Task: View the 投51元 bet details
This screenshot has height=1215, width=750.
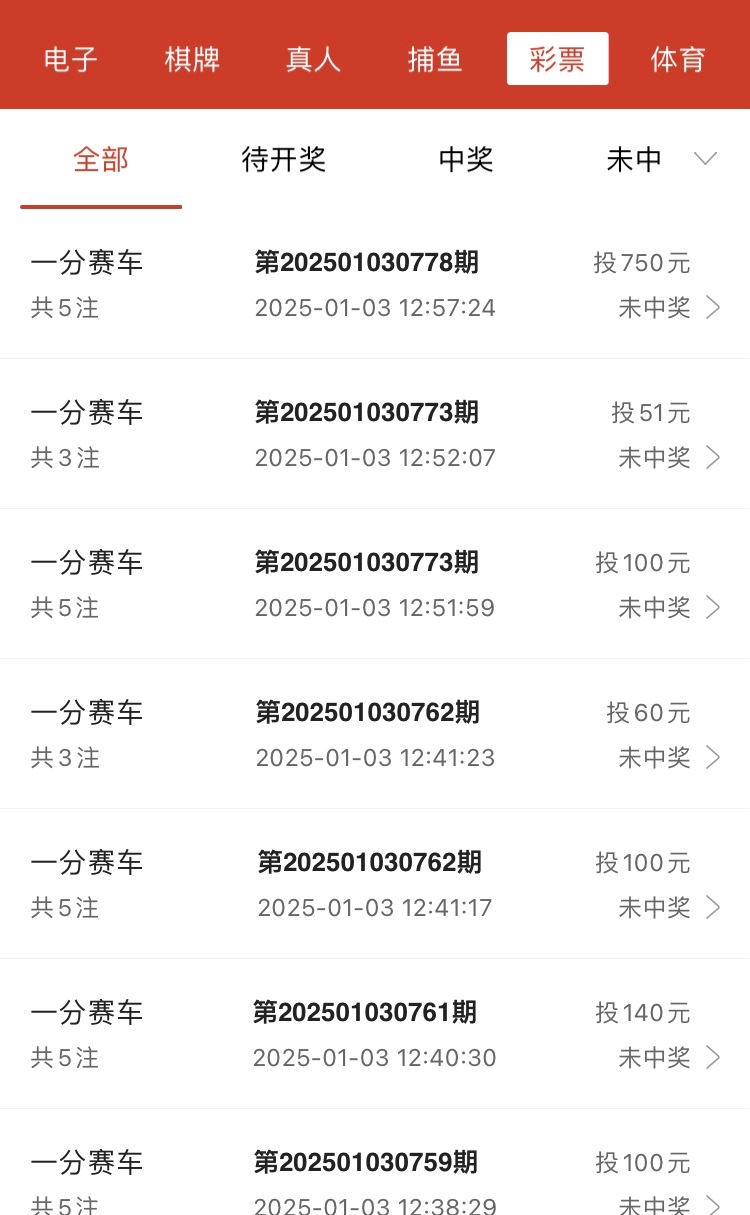Action: pyautogui.click(x=375, y=435)
